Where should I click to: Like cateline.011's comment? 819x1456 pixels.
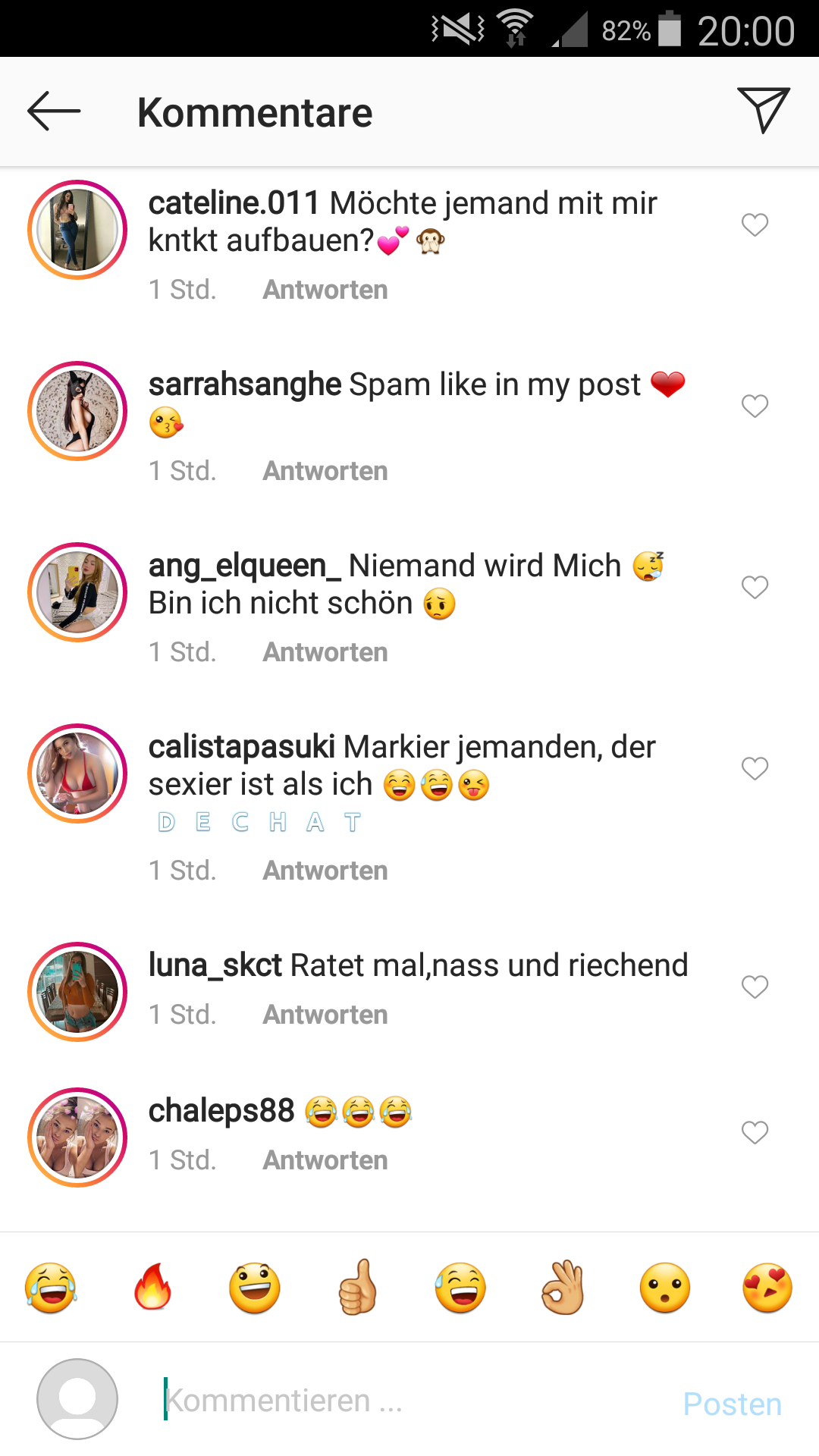point(755,224)
